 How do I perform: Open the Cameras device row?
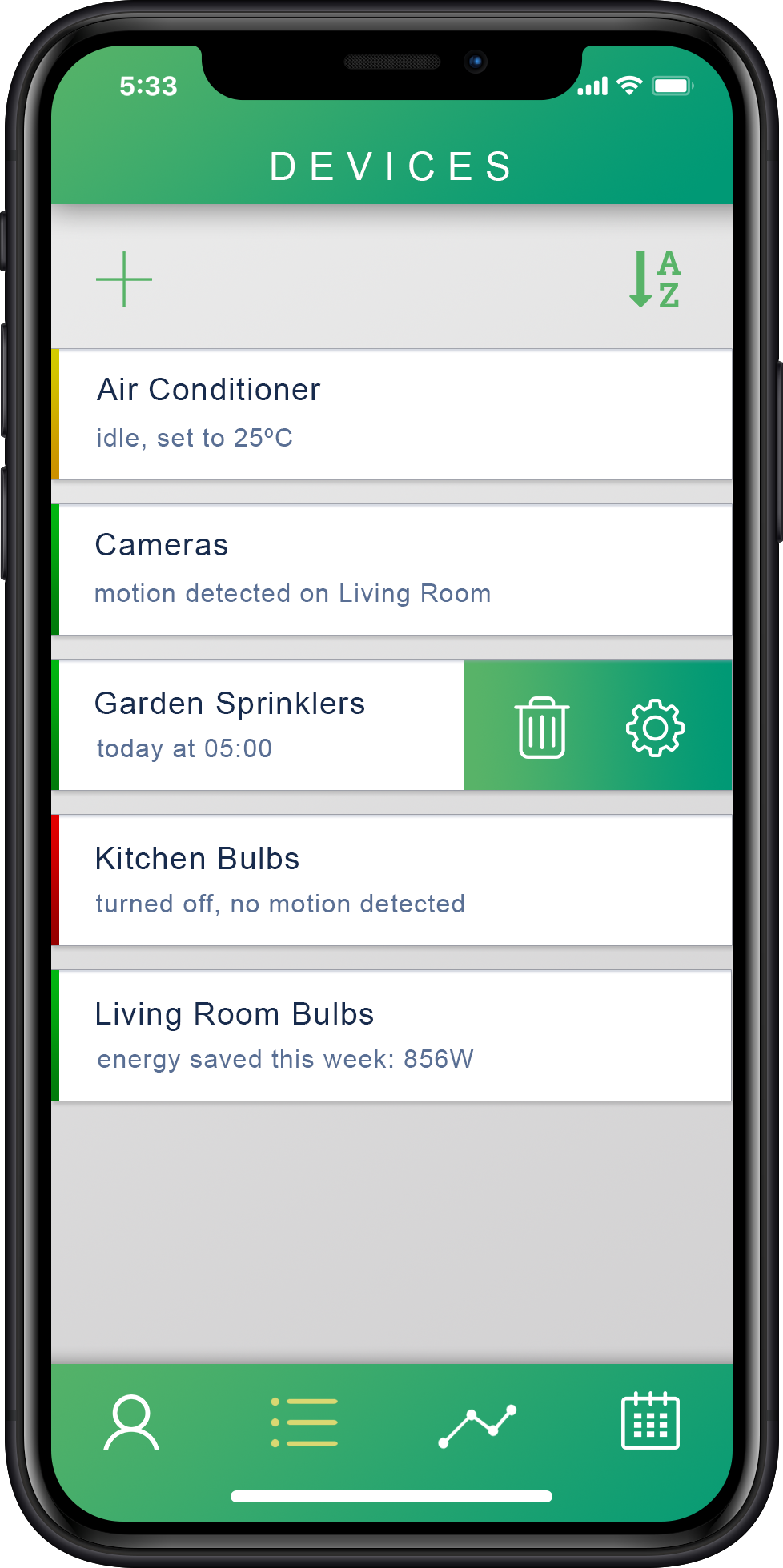391,570
